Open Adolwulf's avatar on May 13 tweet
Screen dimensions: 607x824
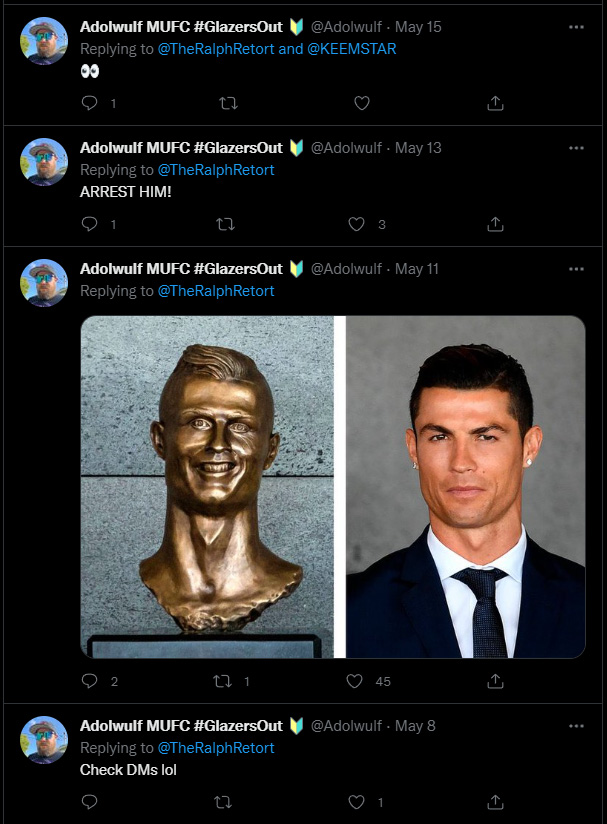coord(44,162)
